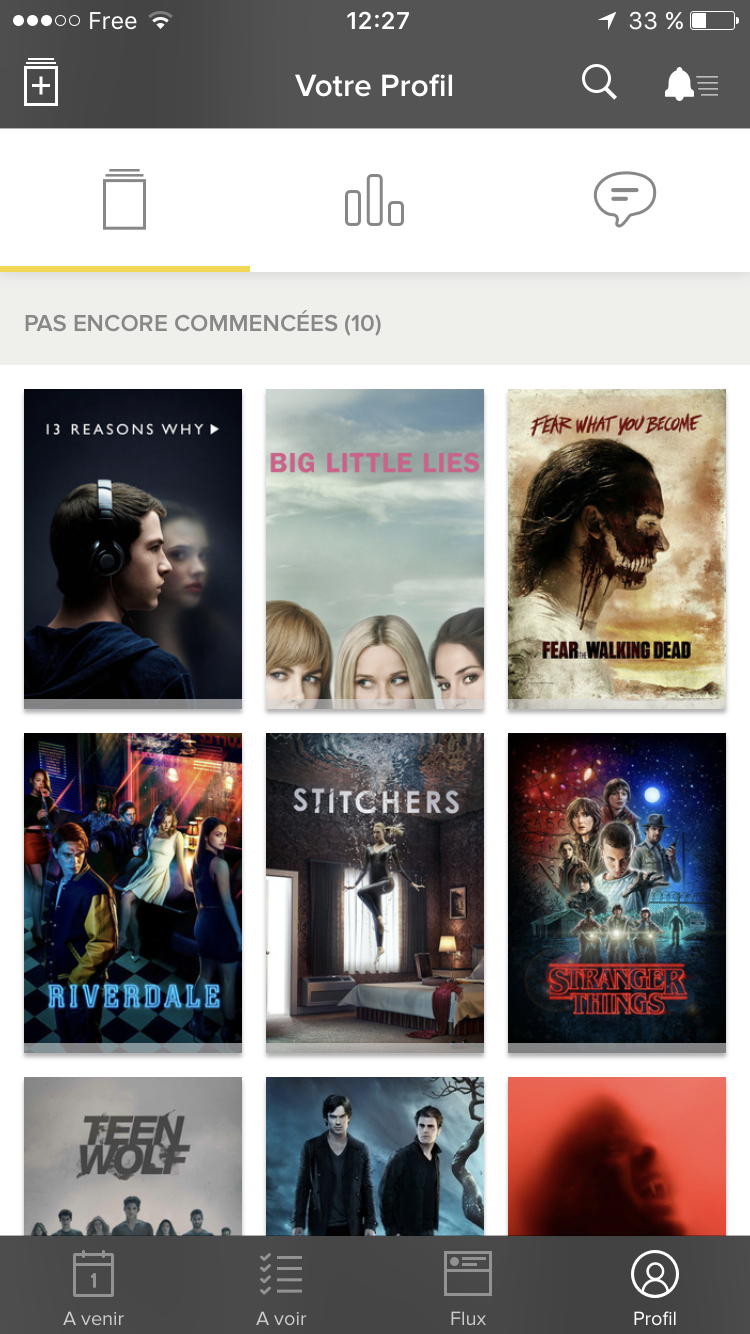The width and height of the screenshot is (750, 1334).
Task: Go to the A voir tab
Action: pyautogui.click(x=281, y=1288)
